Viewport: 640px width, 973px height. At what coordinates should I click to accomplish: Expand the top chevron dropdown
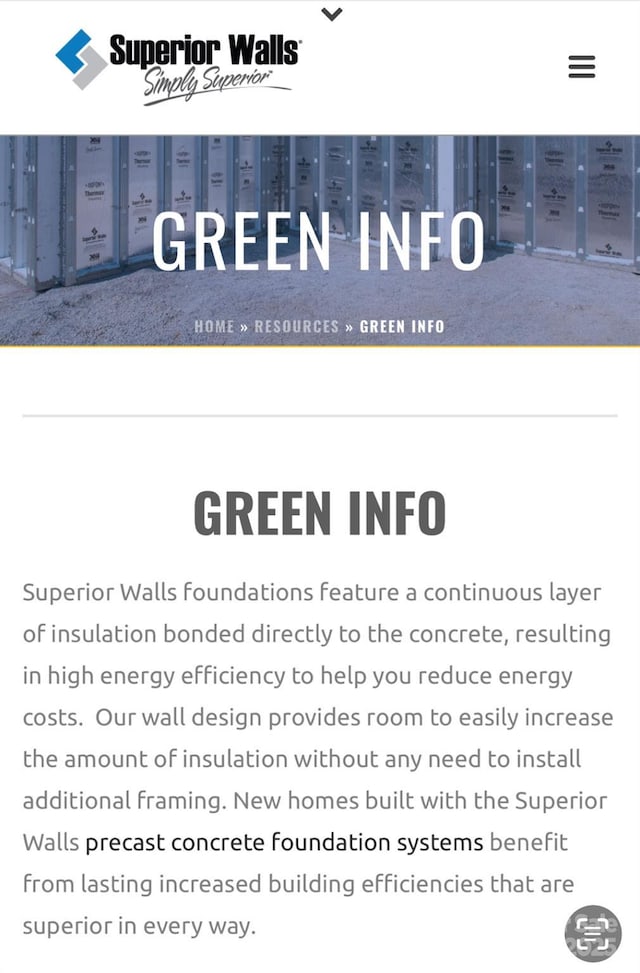click(332, 14)
